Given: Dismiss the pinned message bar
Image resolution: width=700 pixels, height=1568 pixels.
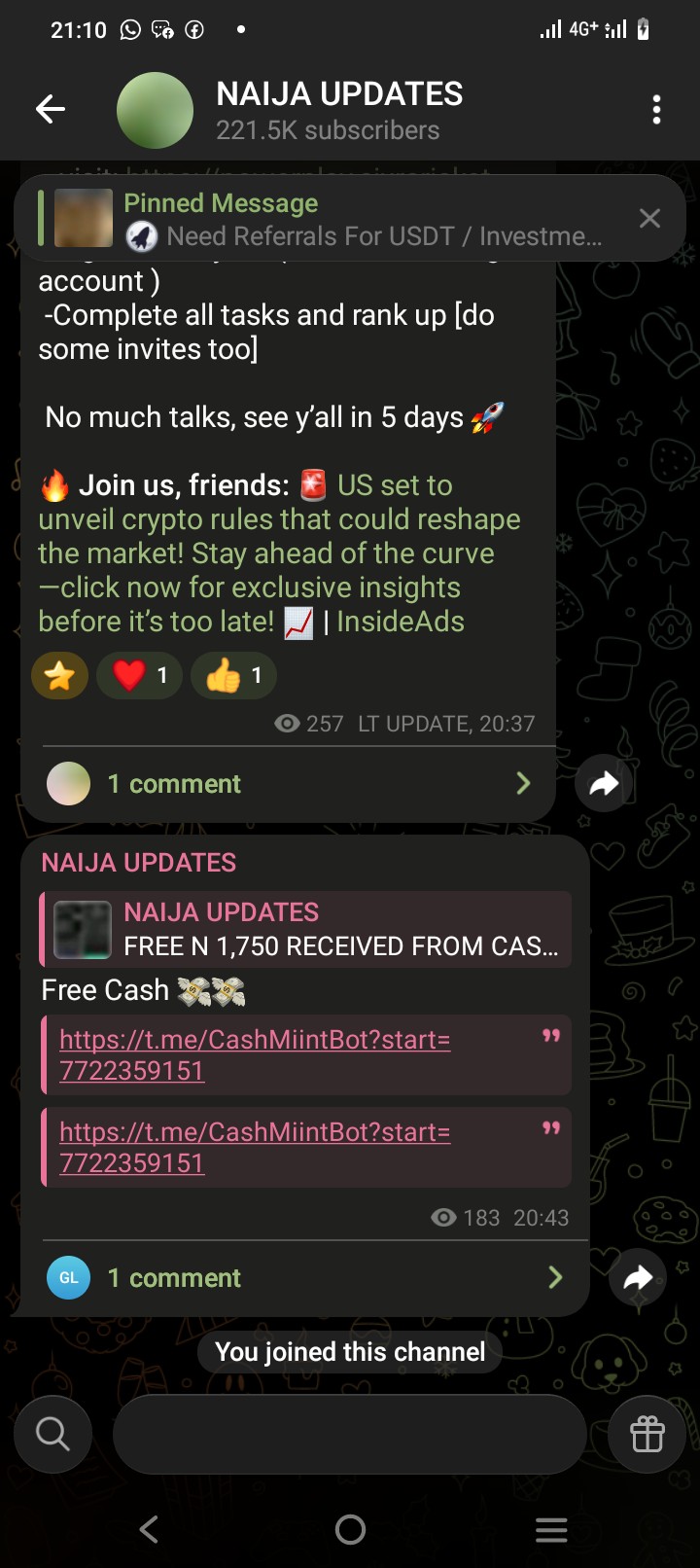Looking at the screenshot, I should click(649, 219).
